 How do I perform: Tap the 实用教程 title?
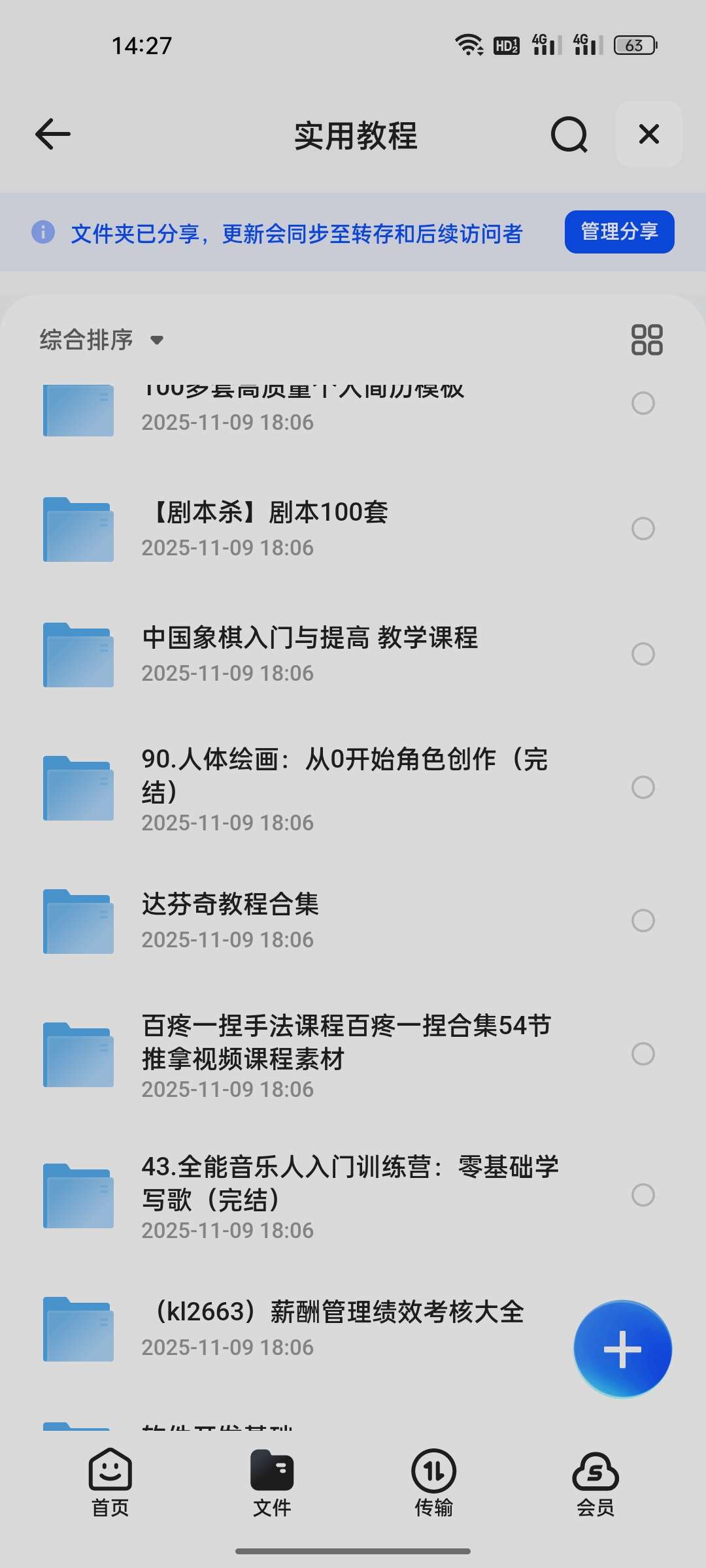tap(356, 136)
